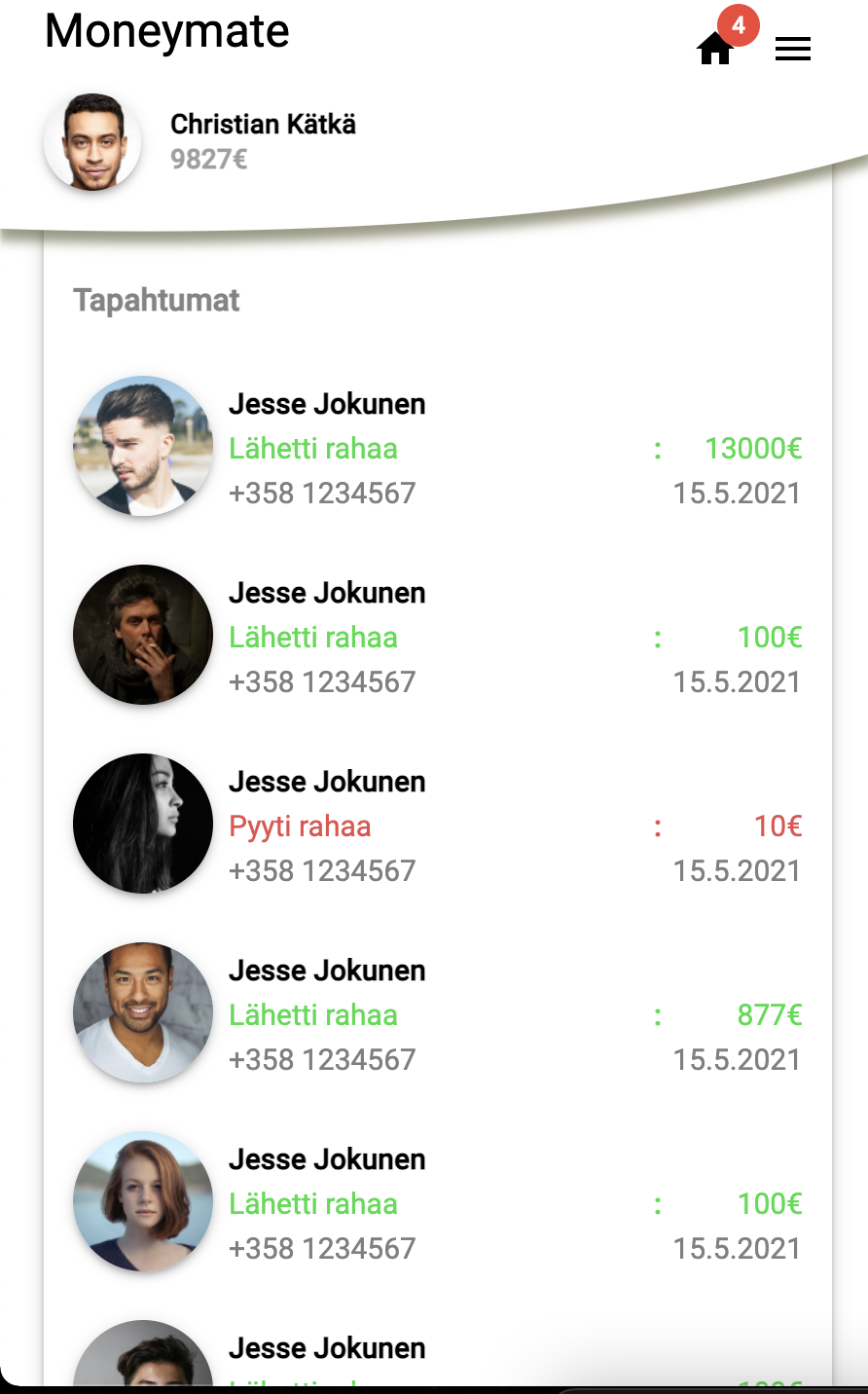Click the avatar of the smoking man
868x1394 pixels.
pyautogui.click(x=142, y=635)
